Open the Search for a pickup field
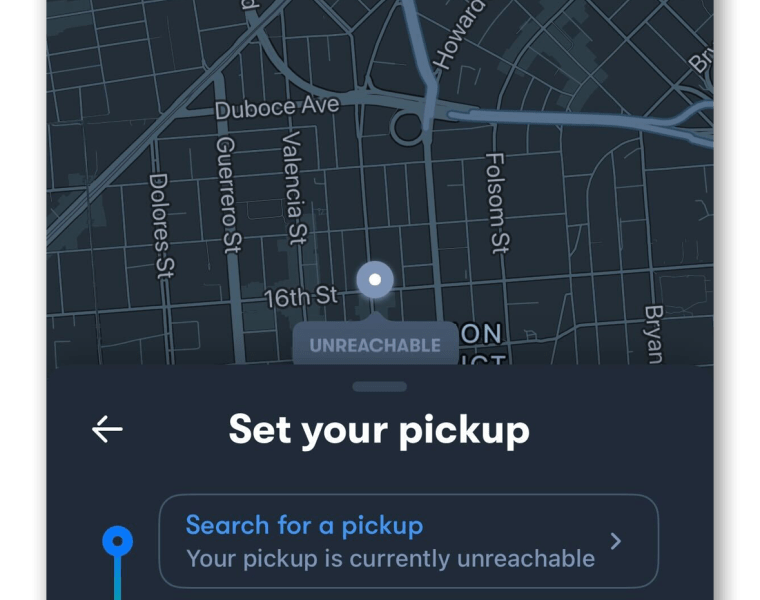Viewport: 760px width, 600px height. 408,541
